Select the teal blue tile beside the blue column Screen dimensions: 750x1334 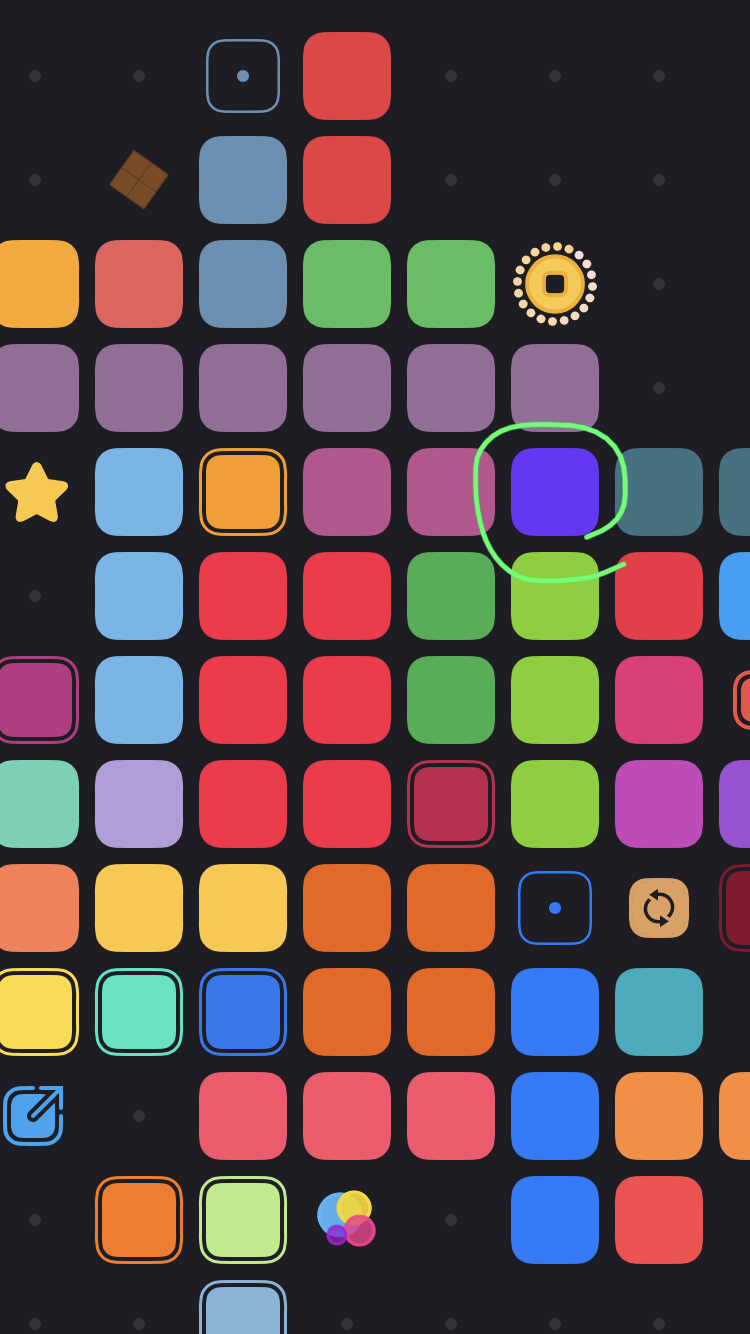tap(659, 1012)
